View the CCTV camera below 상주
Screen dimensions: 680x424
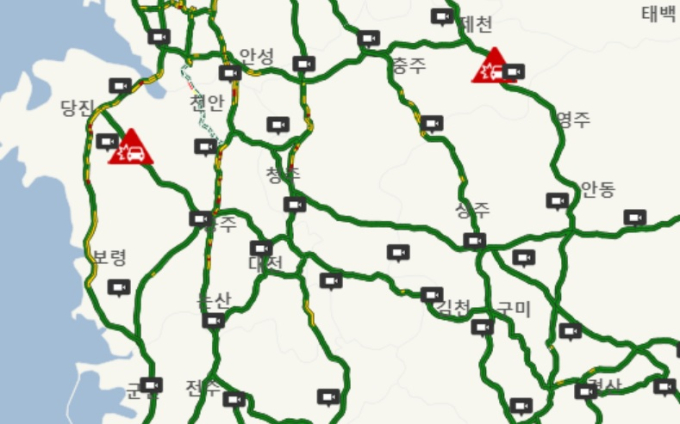(x=474, y=241)
